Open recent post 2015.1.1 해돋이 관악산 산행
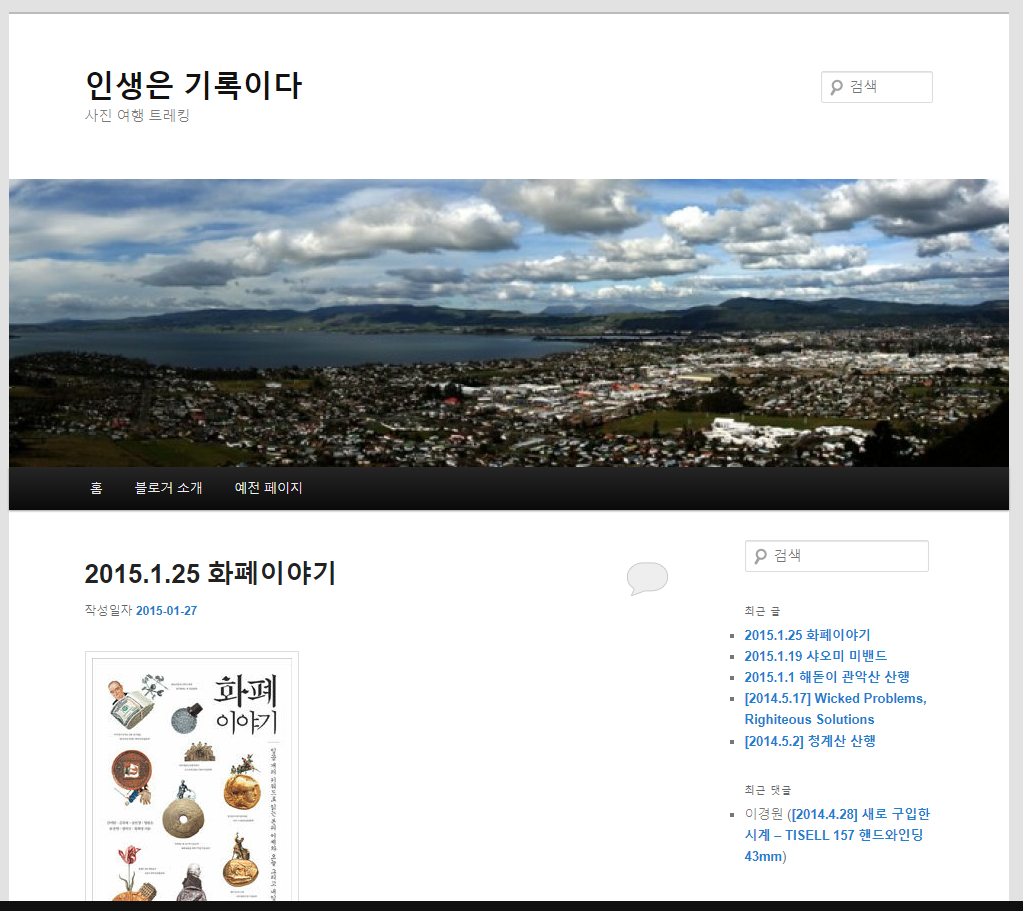 (x=827, y=677)
